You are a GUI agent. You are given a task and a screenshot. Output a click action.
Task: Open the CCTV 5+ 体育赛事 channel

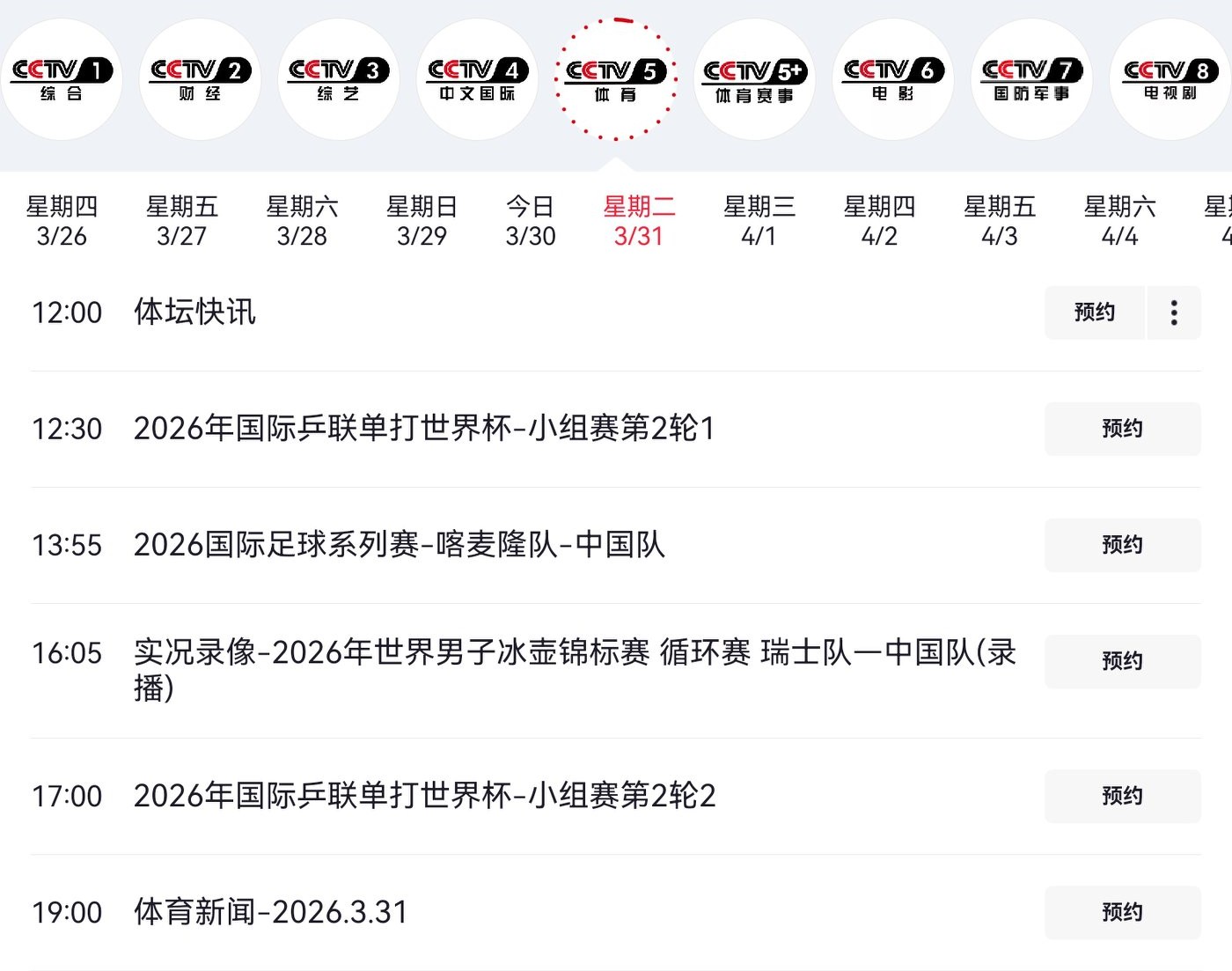coord(754,79)
